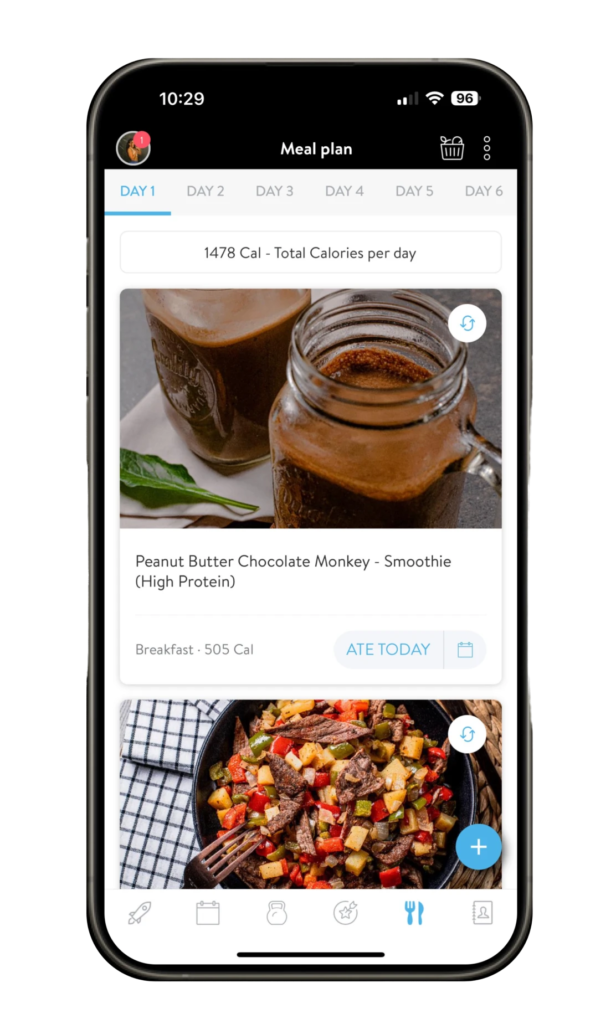
Task: Tap the blue plus floating button
Action: [x=478, y=847]
